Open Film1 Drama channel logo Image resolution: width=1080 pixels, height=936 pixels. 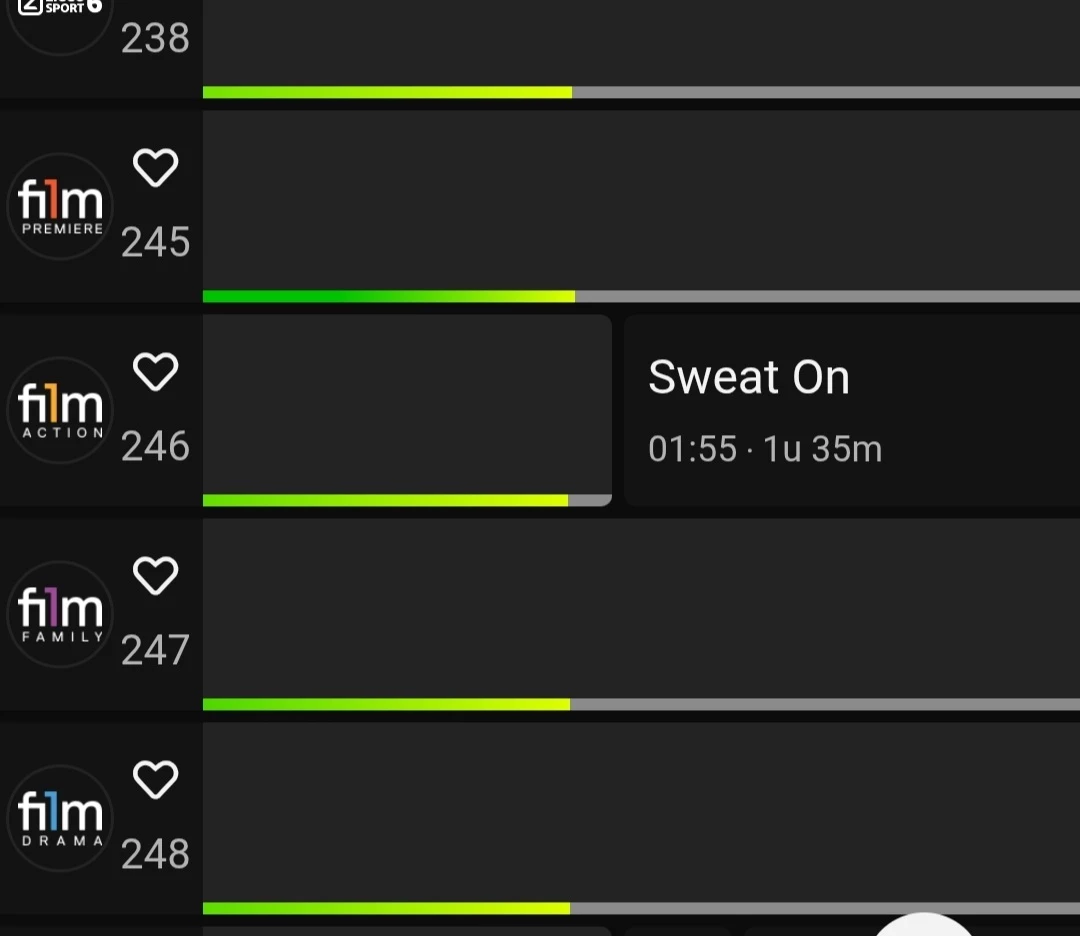[x=61, y=819]
